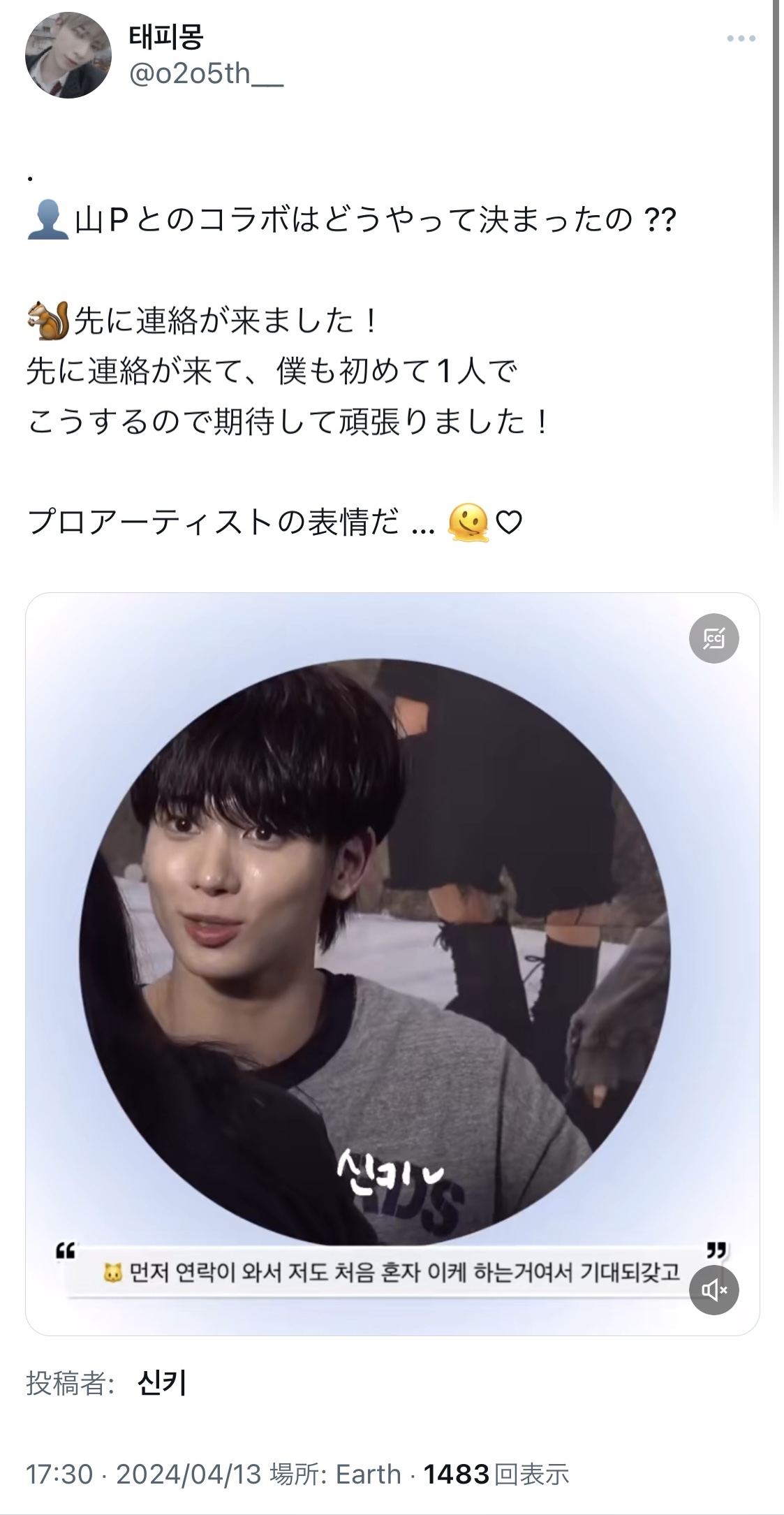Open the Earth location link
784x1515 pixels.
(369, 1474)
